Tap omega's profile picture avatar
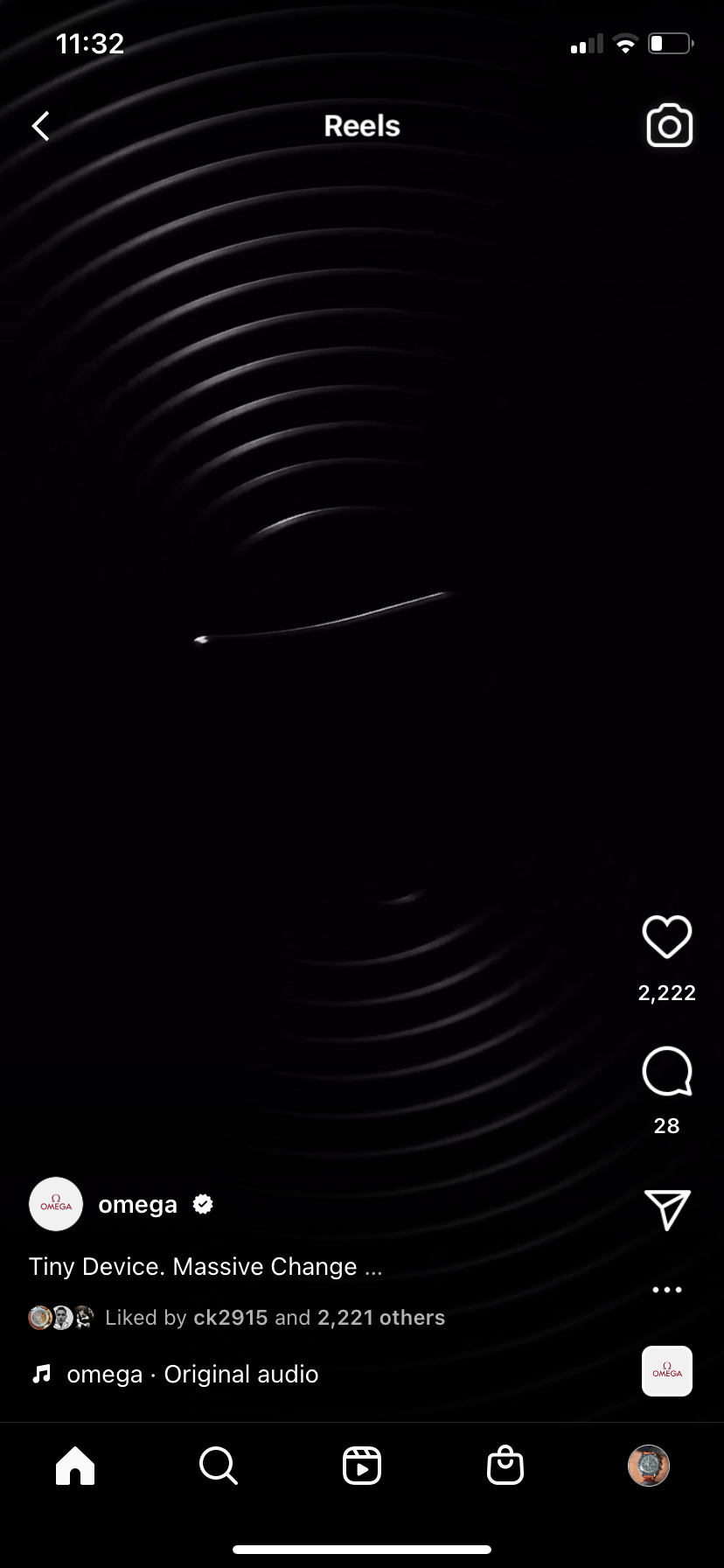Viewport: 724px width, 1568px height. 56,1205
